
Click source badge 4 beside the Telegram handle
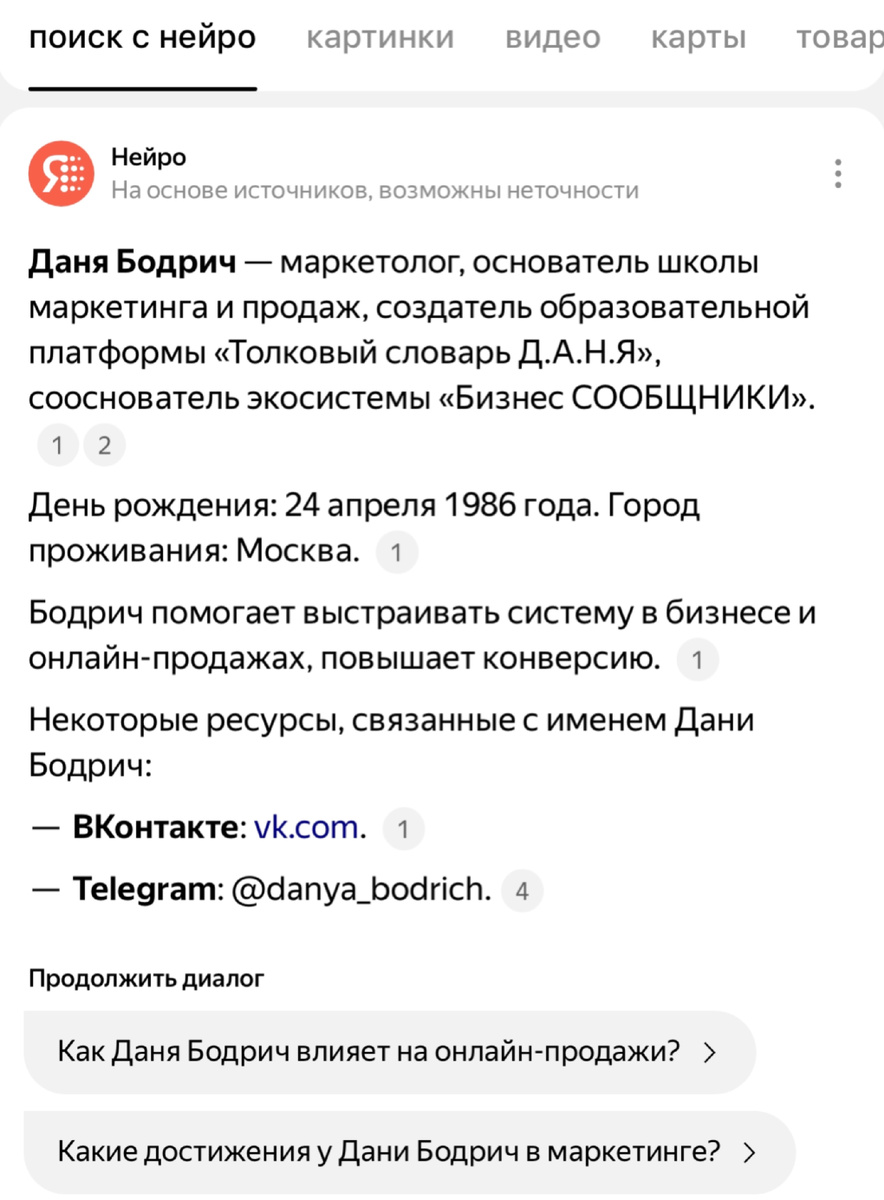pos(522,890)
